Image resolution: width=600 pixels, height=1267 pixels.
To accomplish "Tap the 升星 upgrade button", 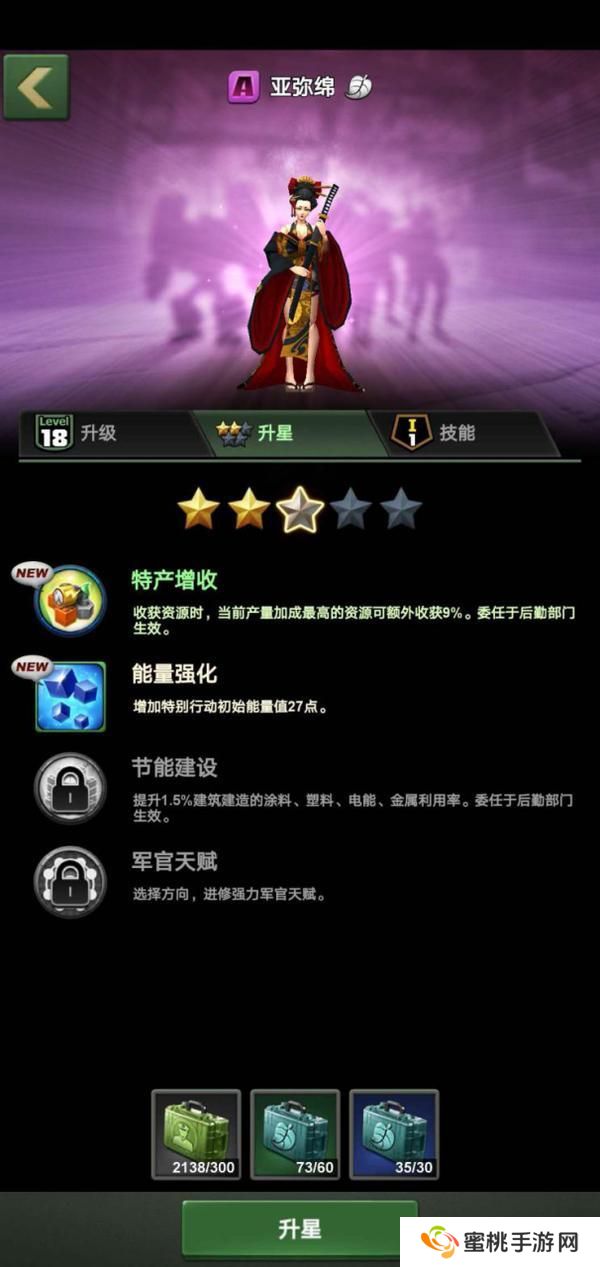I will coord(299,1228).
